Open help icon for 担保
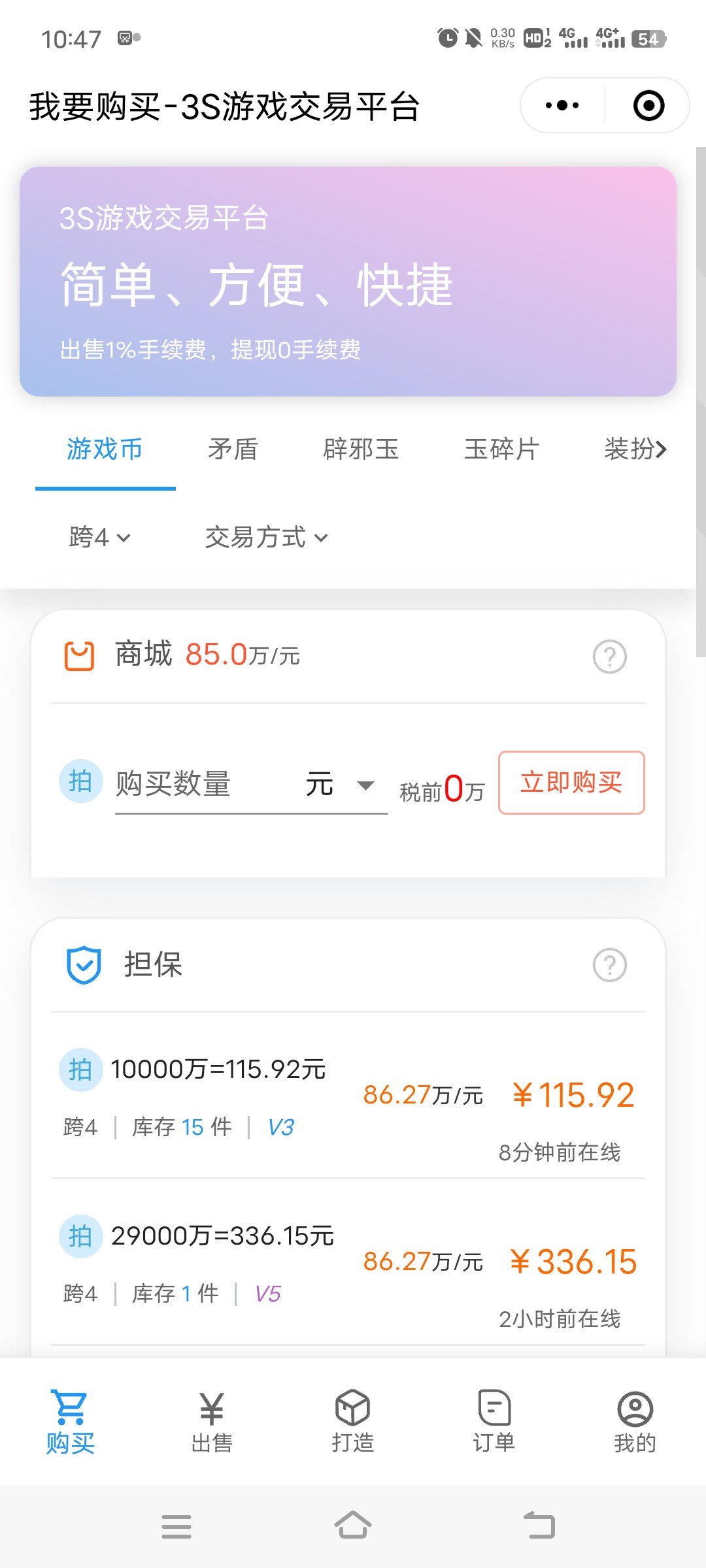The image size is (706, 1568). point(609,965)
